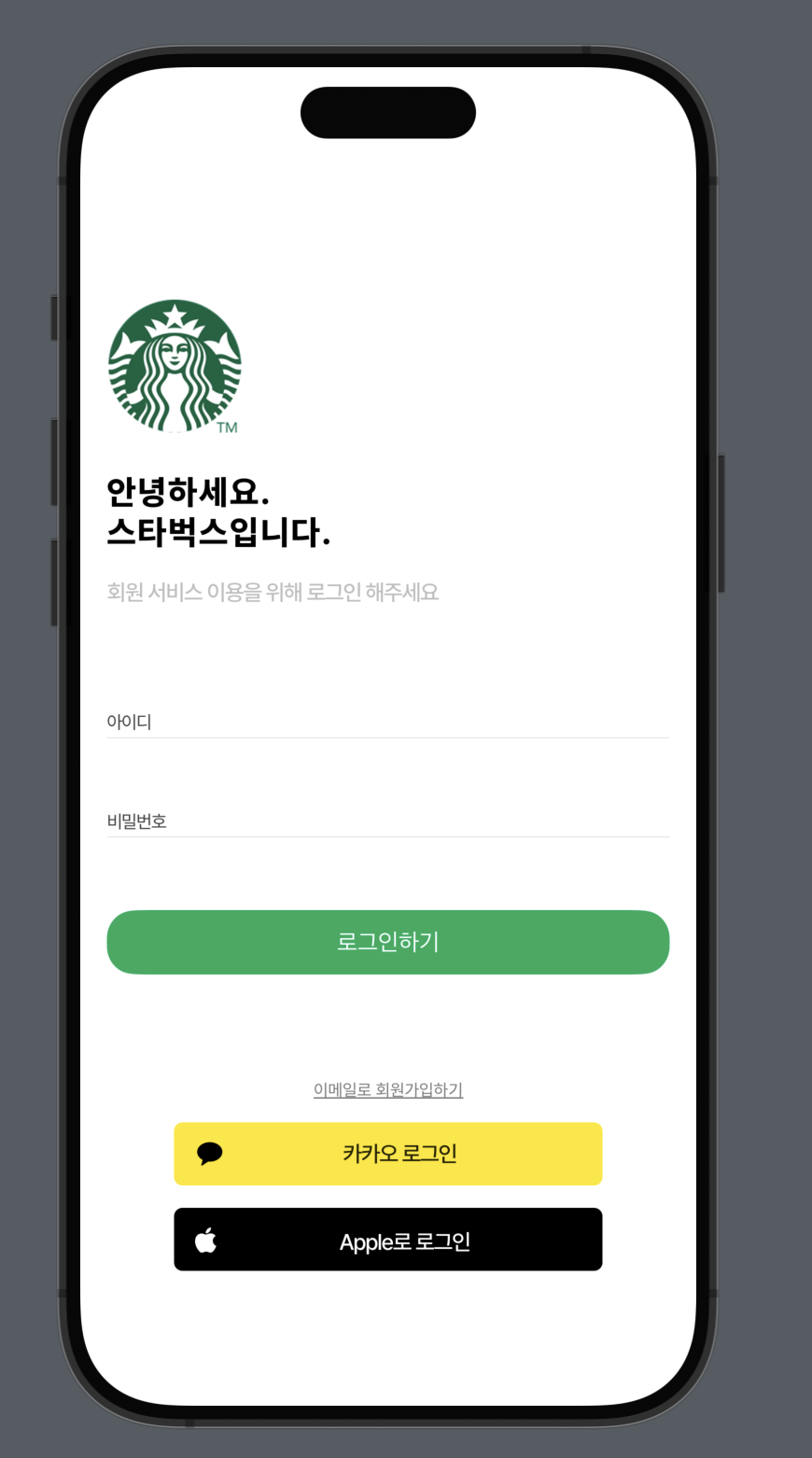Focus the 비밀번호 password field
This screenshot has width=812, height=1458.
coord(387,821)
